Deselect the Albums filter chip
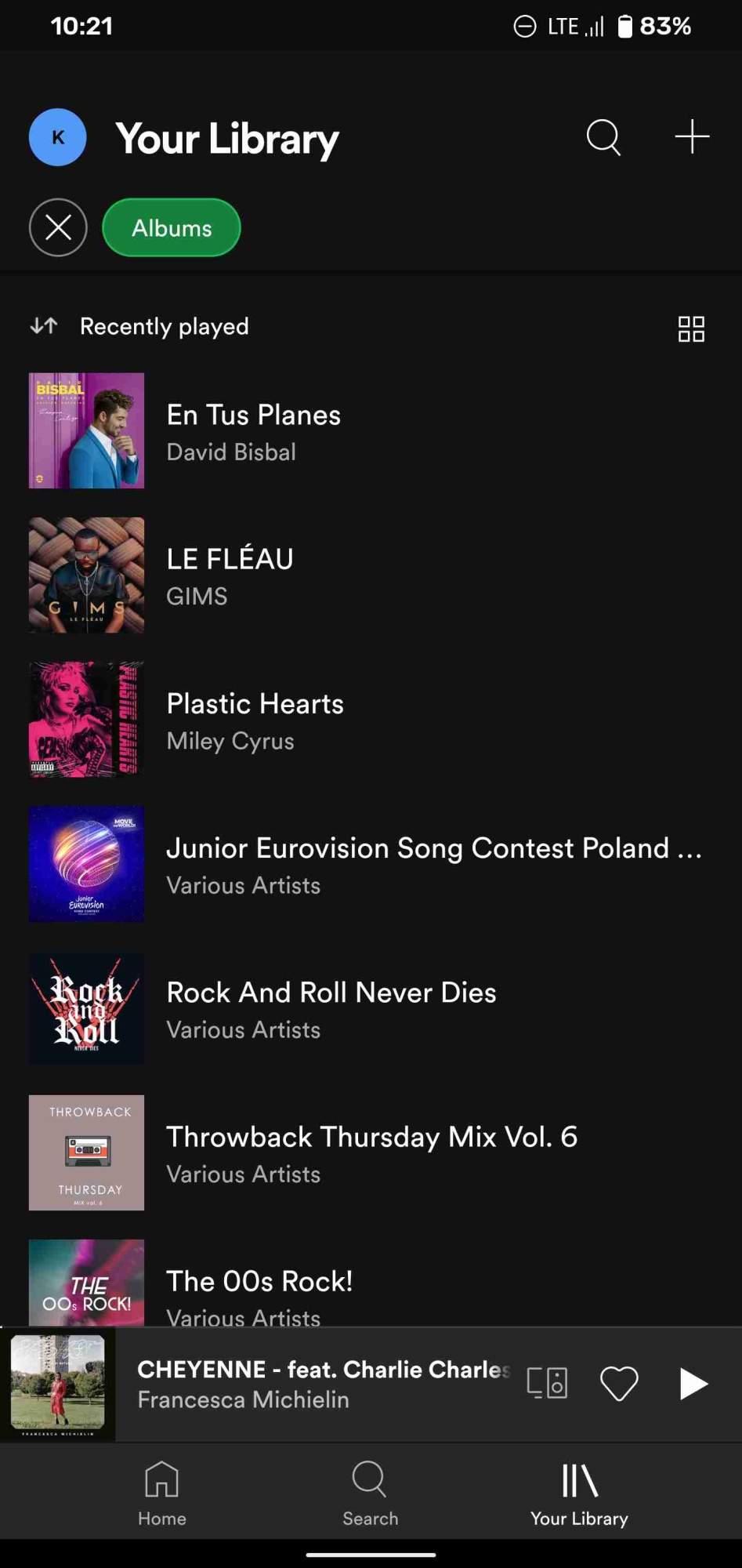 tap(172, 227)
